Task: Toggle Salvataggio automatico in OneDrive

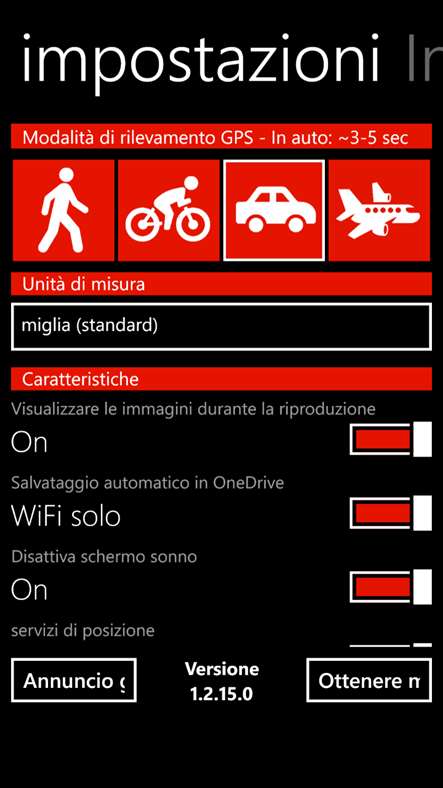Action: 391,513
